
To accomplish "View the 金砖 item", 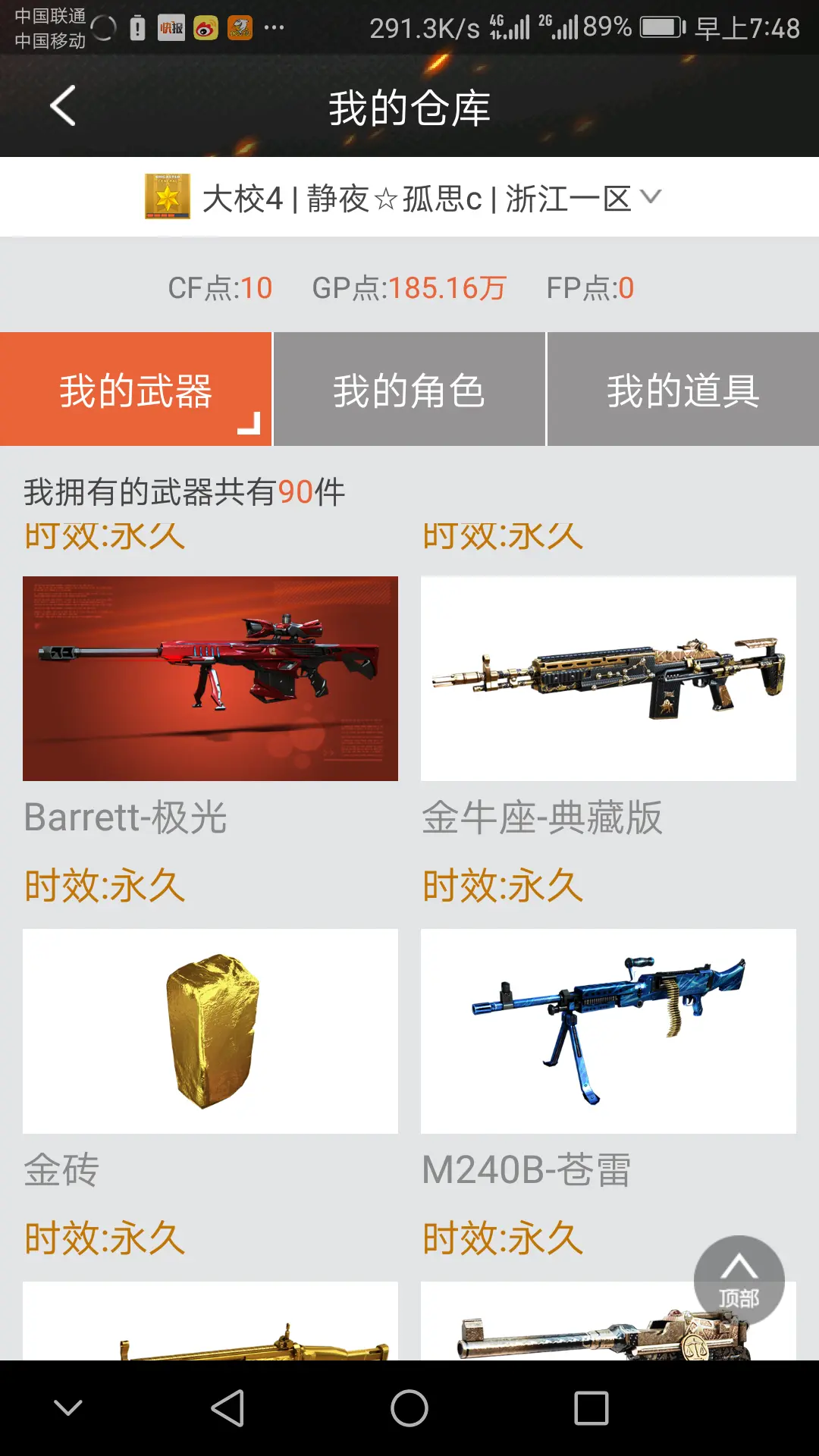I will tap(210, 1031).
